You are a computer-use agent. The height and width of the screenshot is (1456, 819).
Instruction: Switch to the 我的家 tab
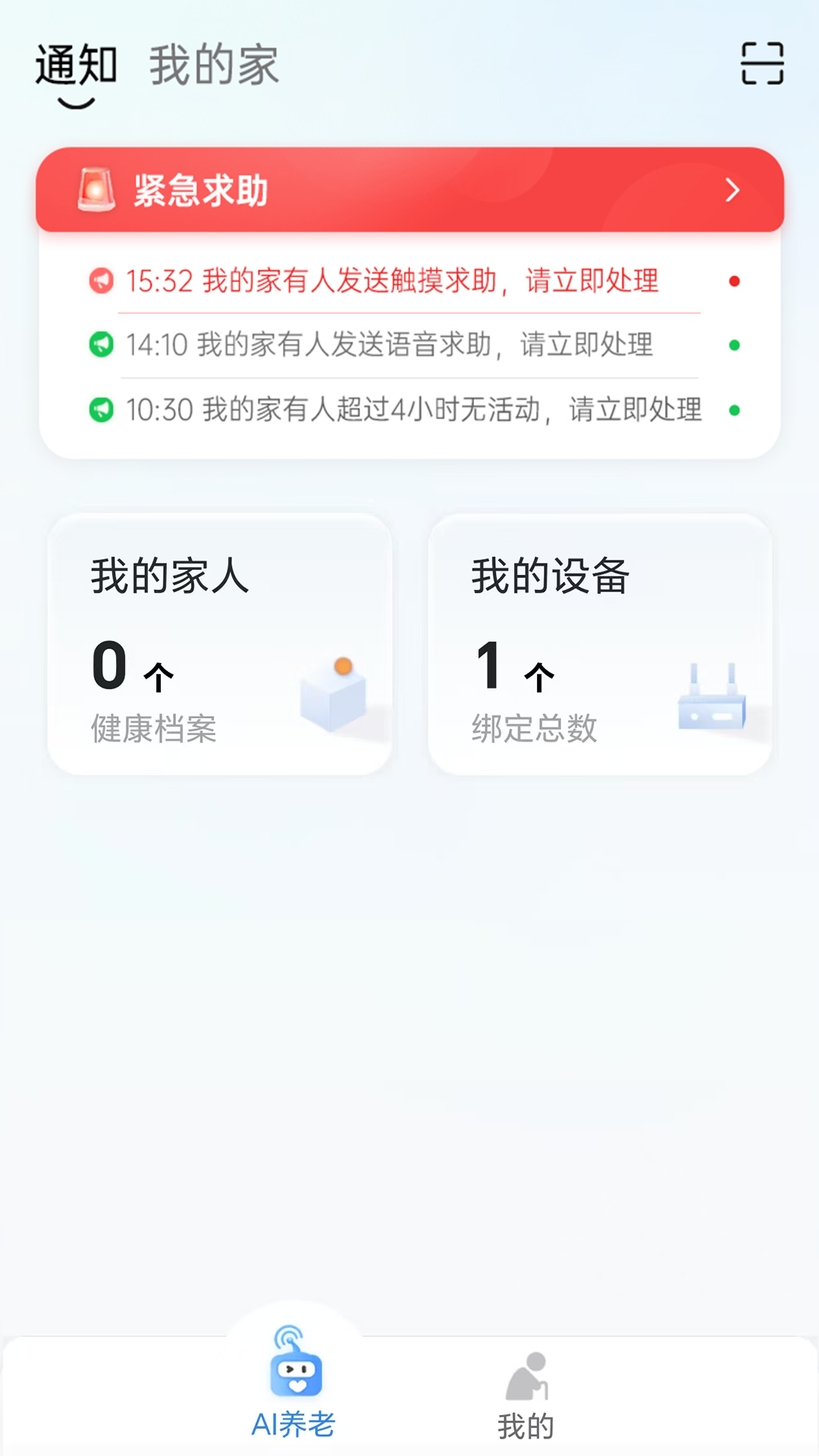214,66
